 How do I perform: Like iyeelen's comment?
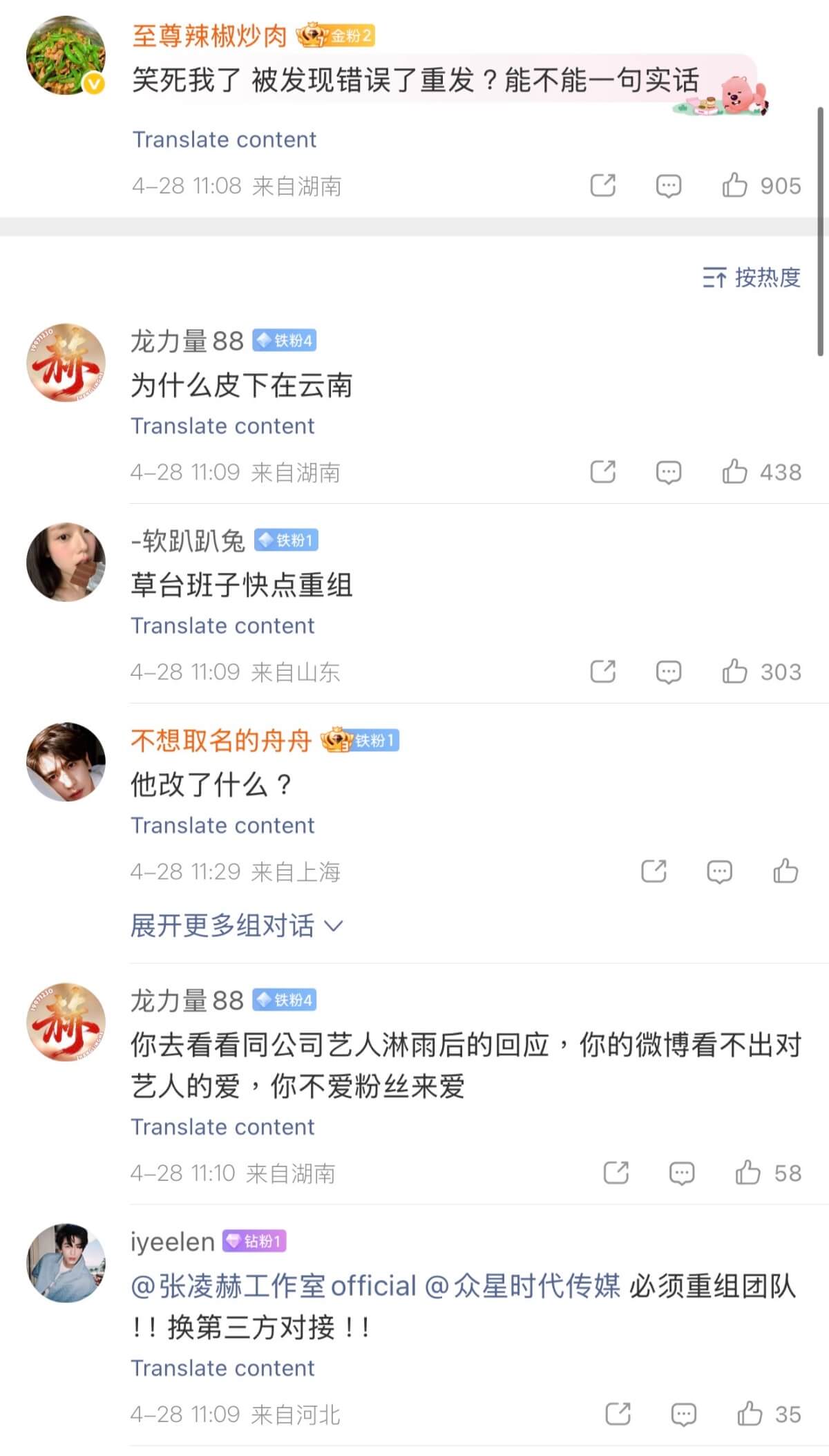[750, 1414]
